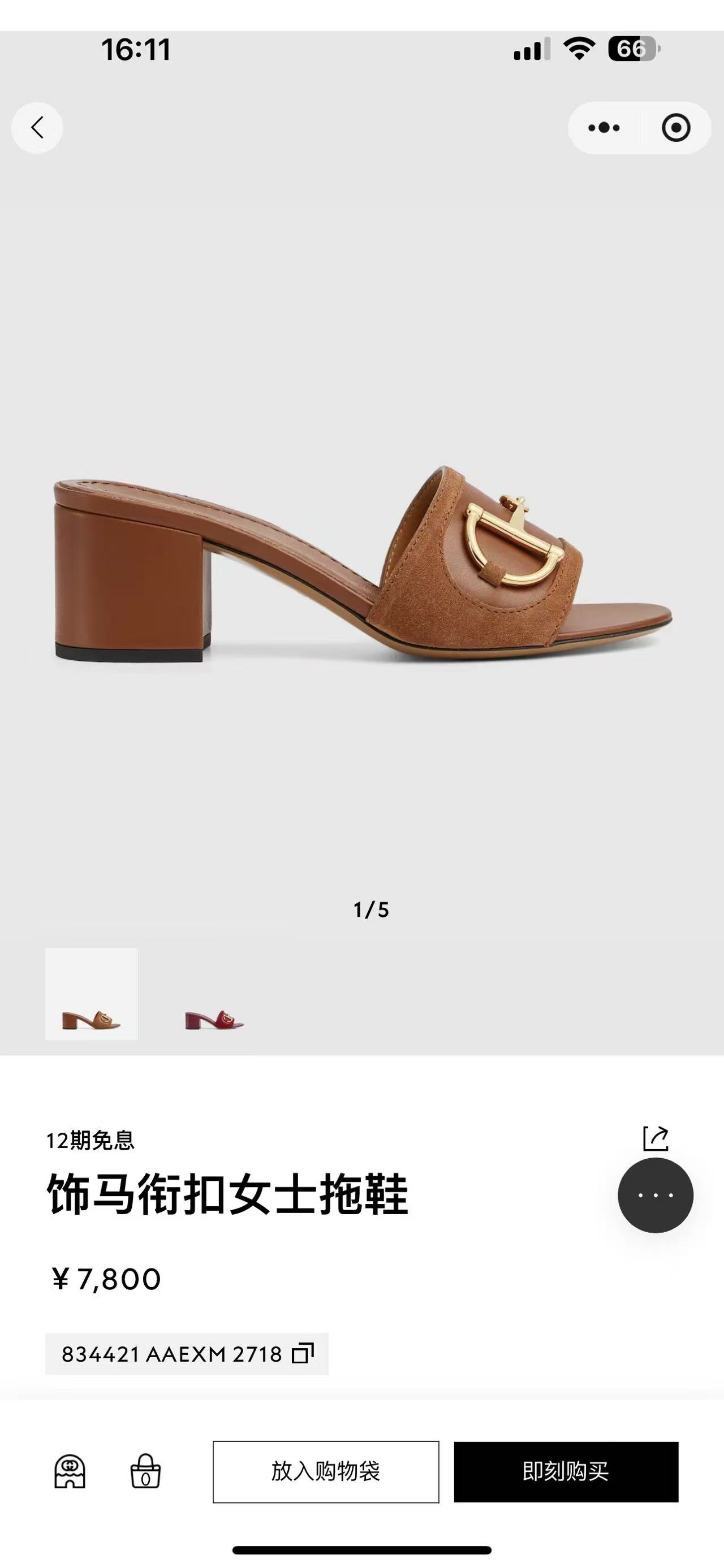Open the mini-program options (three dots)
This screenshot has width=724, height=1568.
(x=603, y=127)
